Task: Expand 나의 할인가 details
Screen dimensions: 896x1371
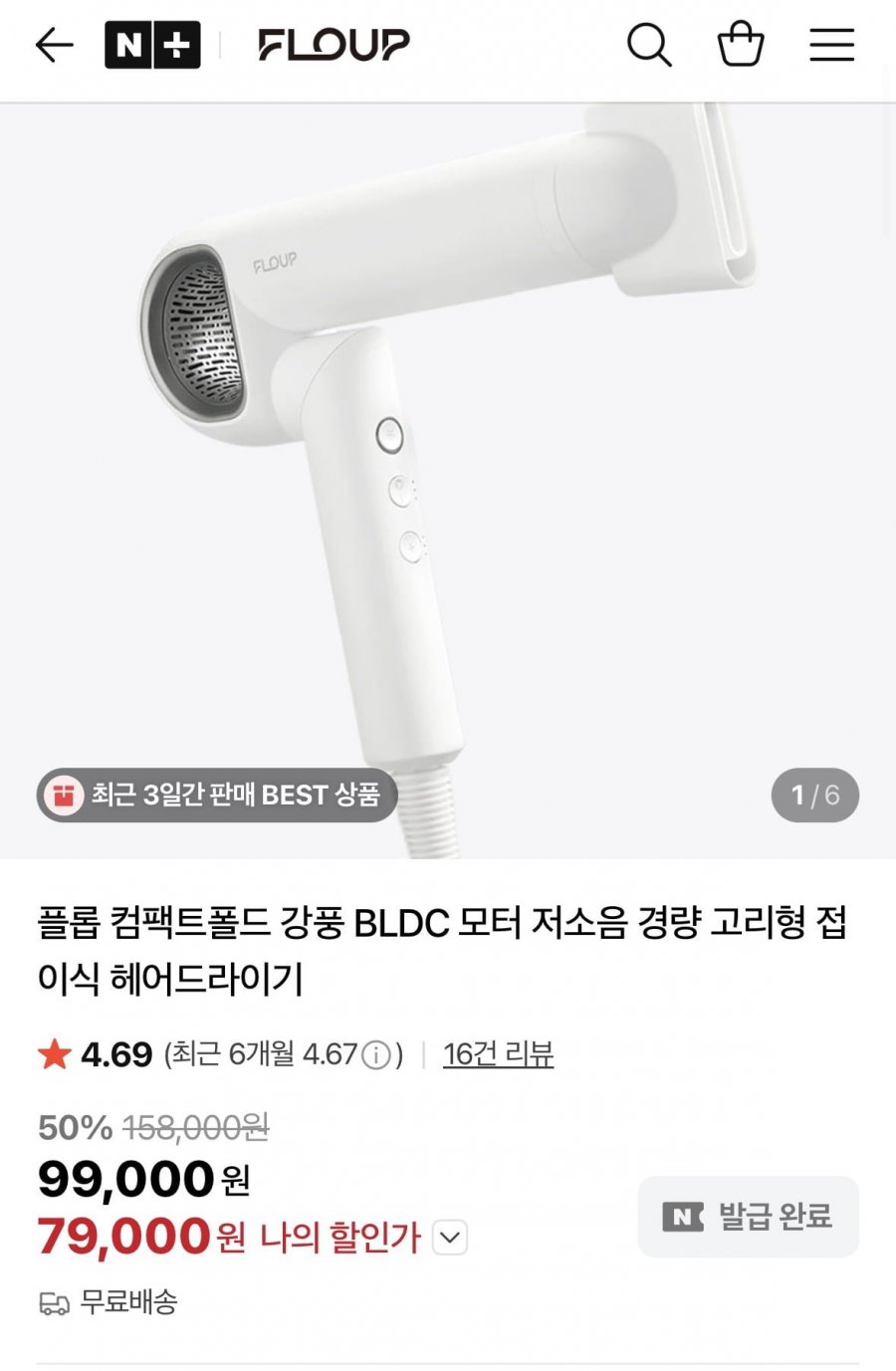Action: 450,1238
